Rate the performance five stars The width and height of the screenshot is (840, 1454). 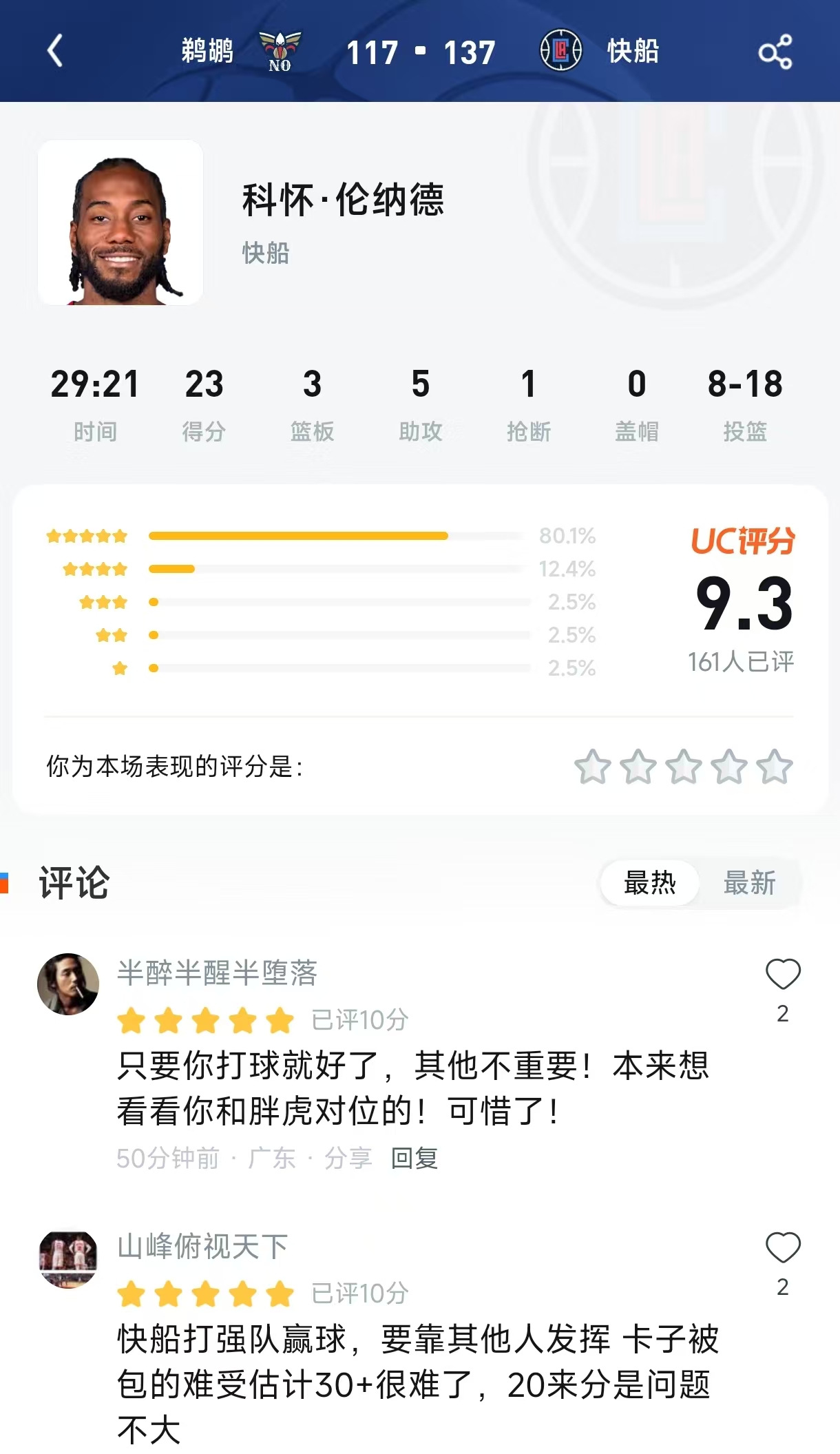coord(775,767)
